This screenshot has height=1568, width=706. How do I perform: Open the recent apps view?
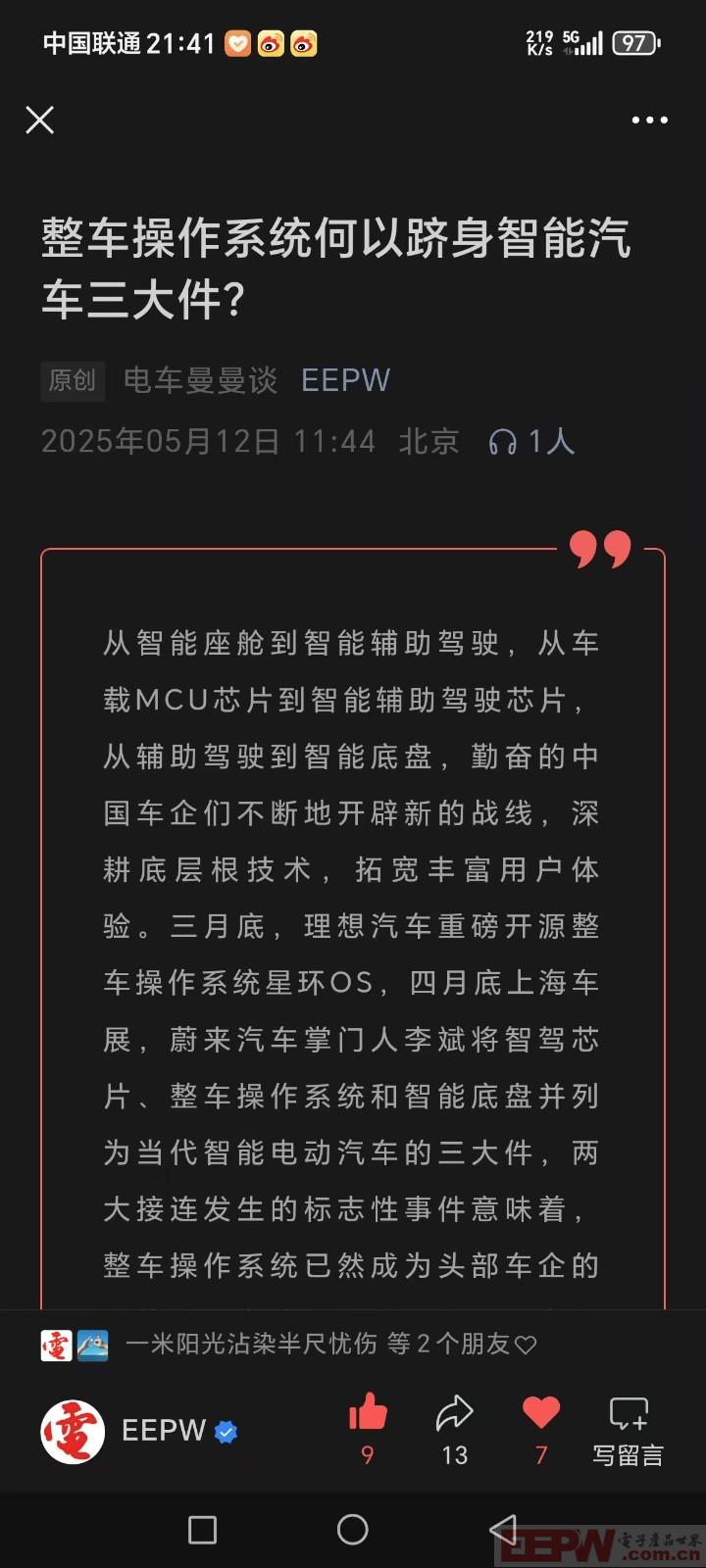pos(202,1530)
